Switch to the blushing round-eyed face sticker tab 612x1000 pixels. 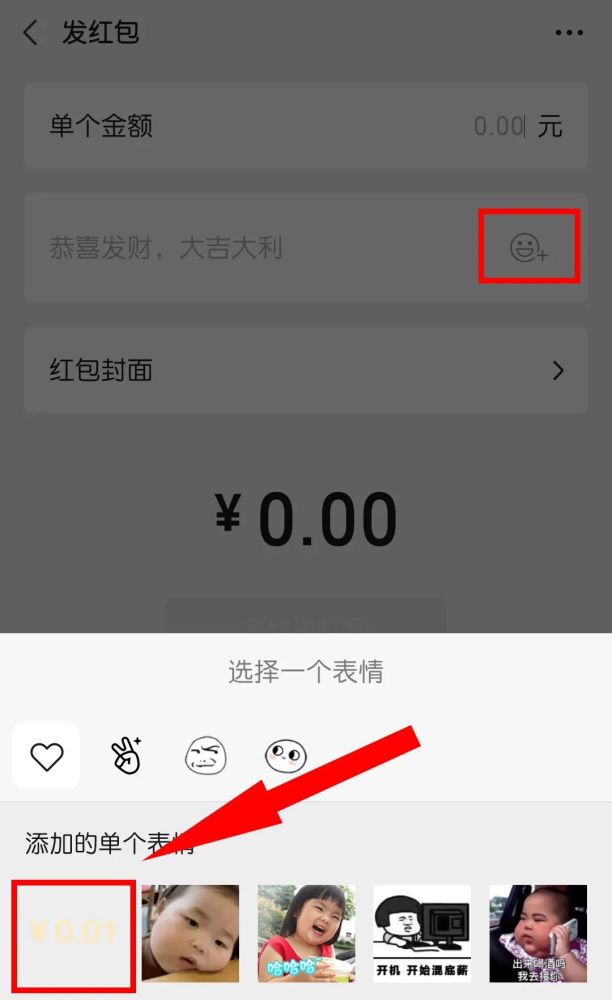click(x=286, y=756)
